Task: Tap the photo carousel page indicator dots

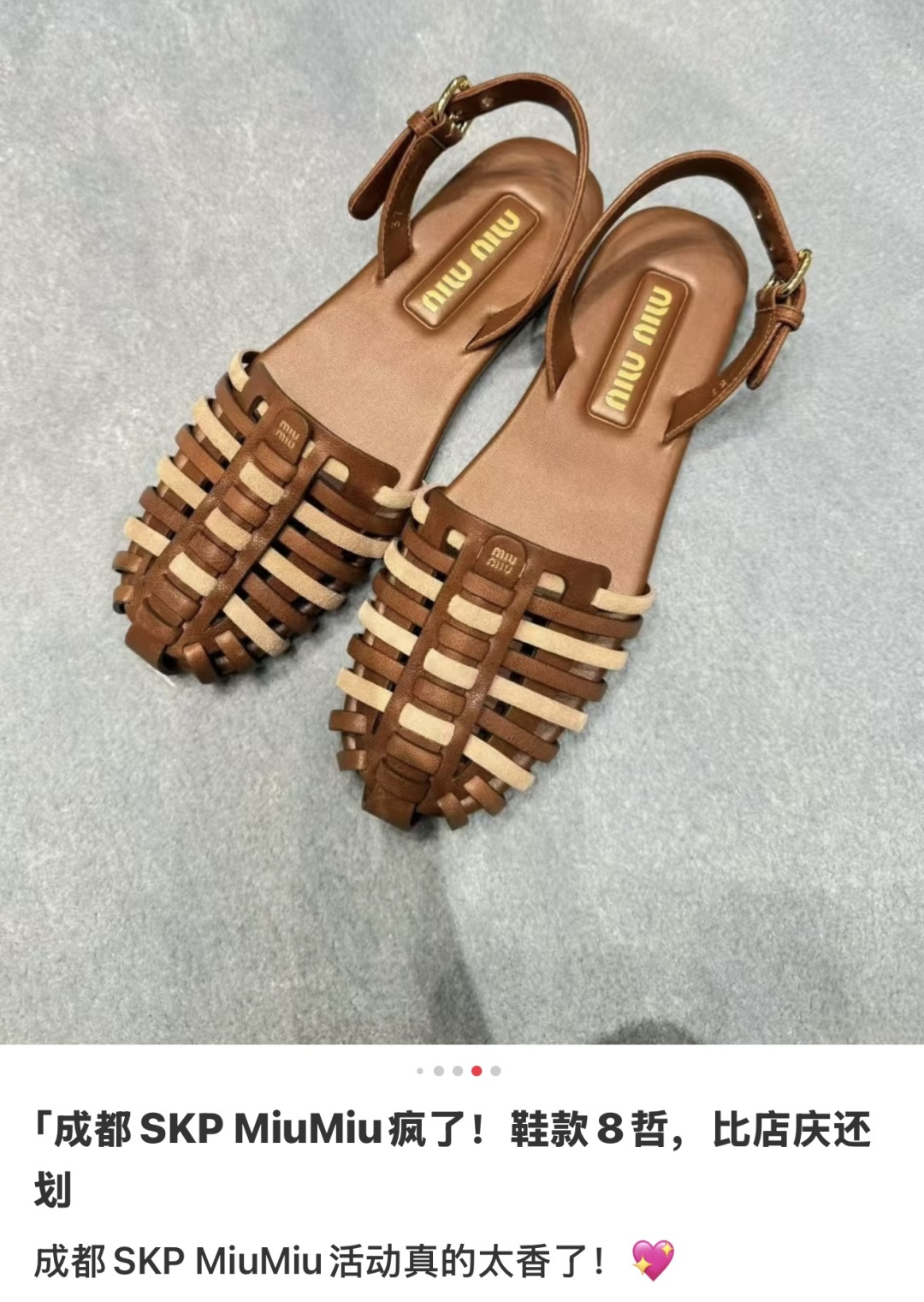Action: (x=458, y=1071)
